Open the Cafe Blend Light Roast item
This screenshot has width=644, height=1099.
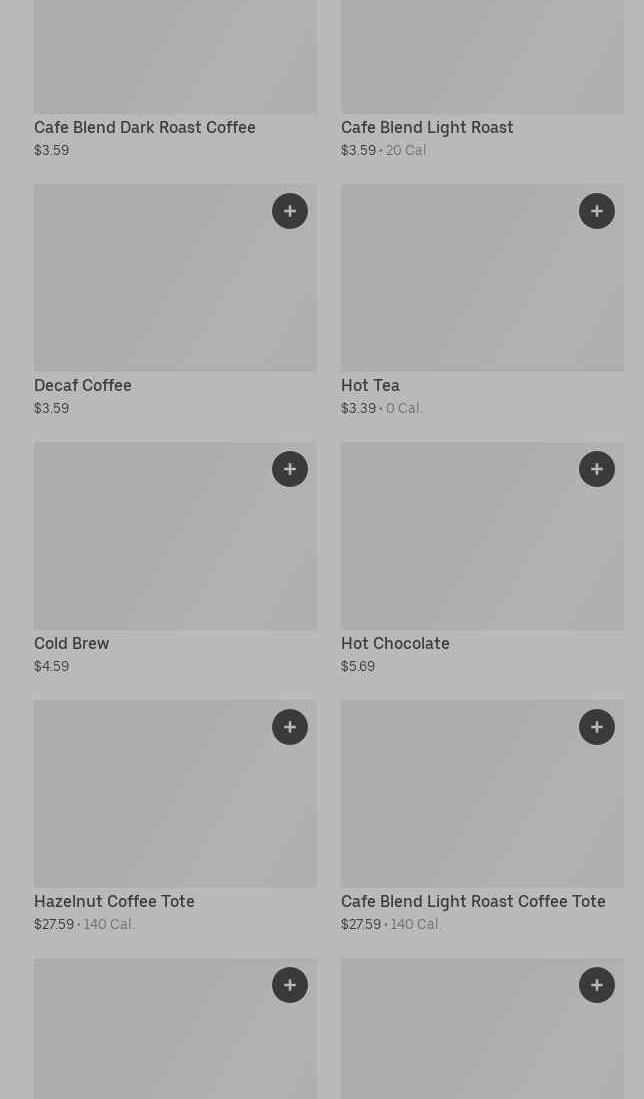(x=427, y=128)
